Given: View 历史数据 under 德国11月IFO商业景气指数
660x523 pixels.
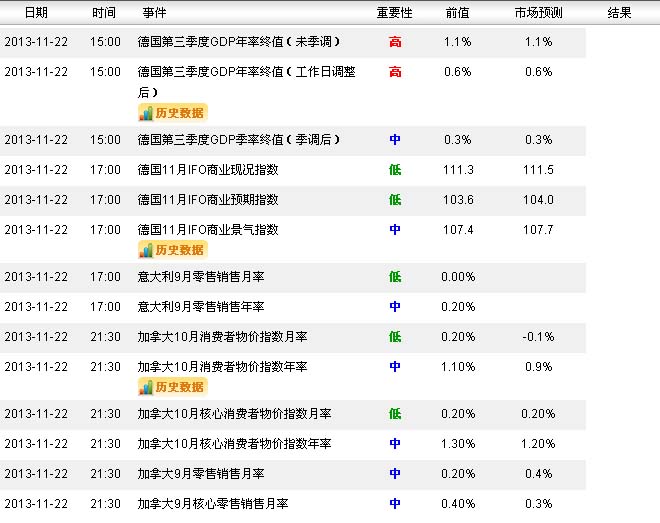Looking at the screenshot, I should point(172,249).
